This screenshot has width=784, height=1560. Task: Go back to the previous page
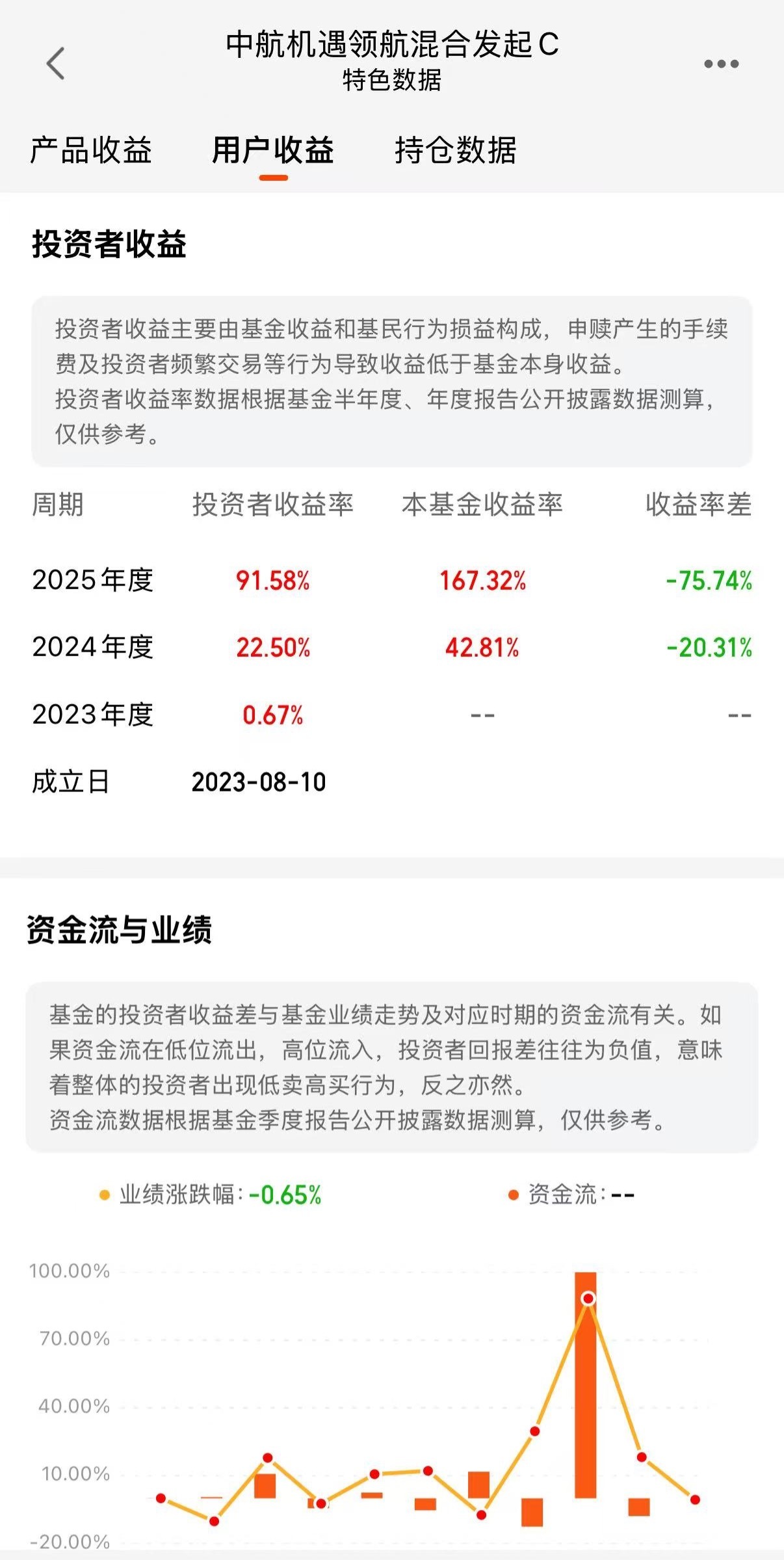click(56, 63)
